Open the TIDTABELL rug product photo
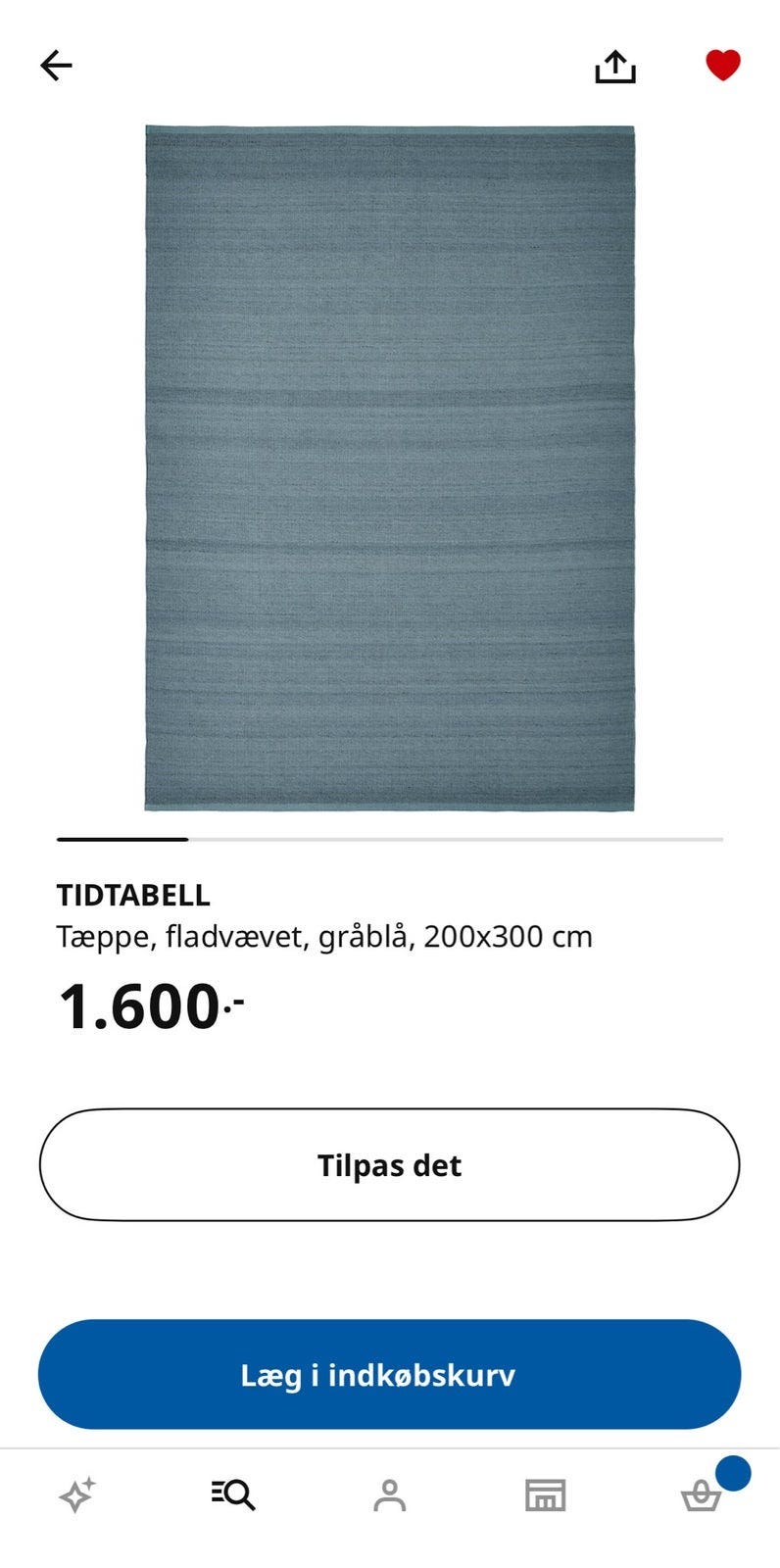Screen dimensions: 780x1568 coord(390,468)
